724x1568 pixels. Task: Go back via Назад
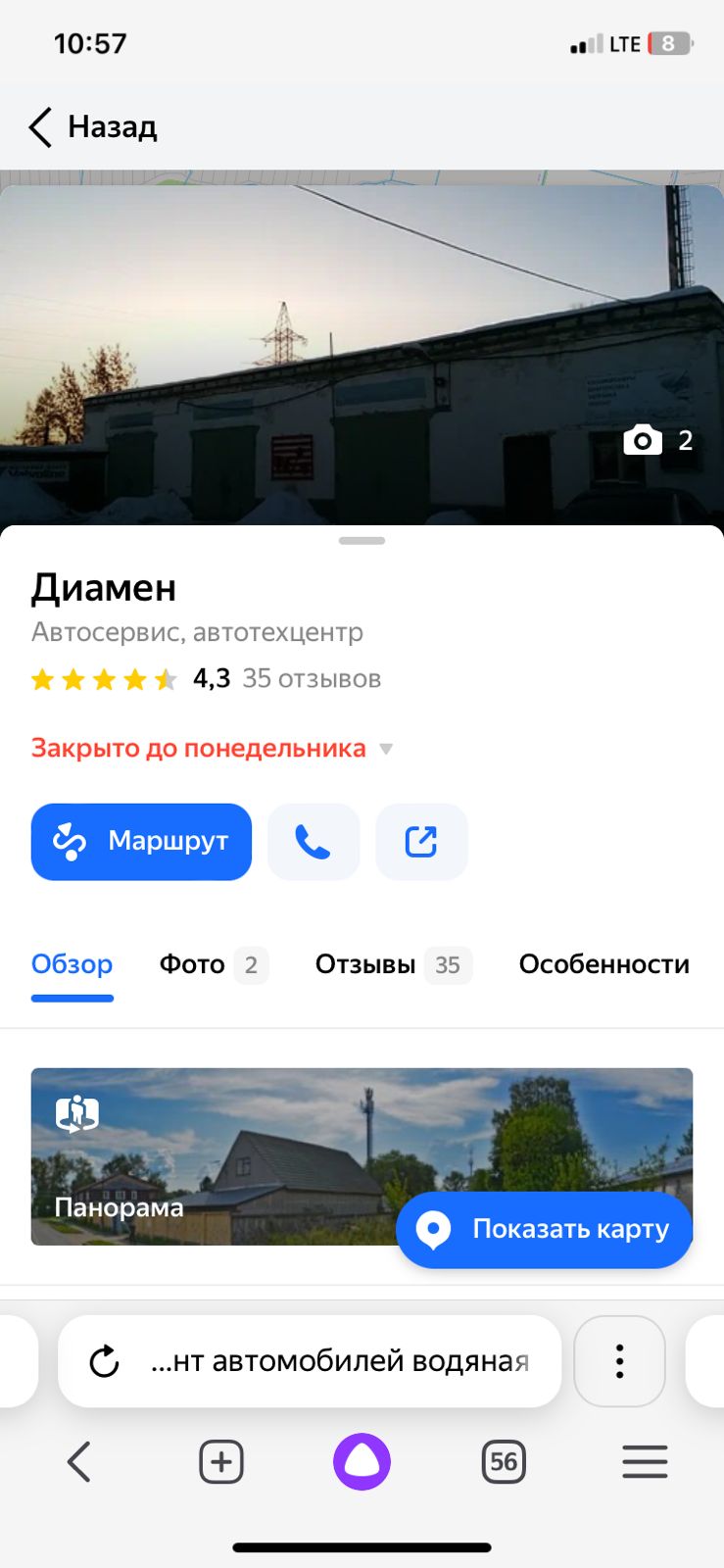(x=94, y=127)
